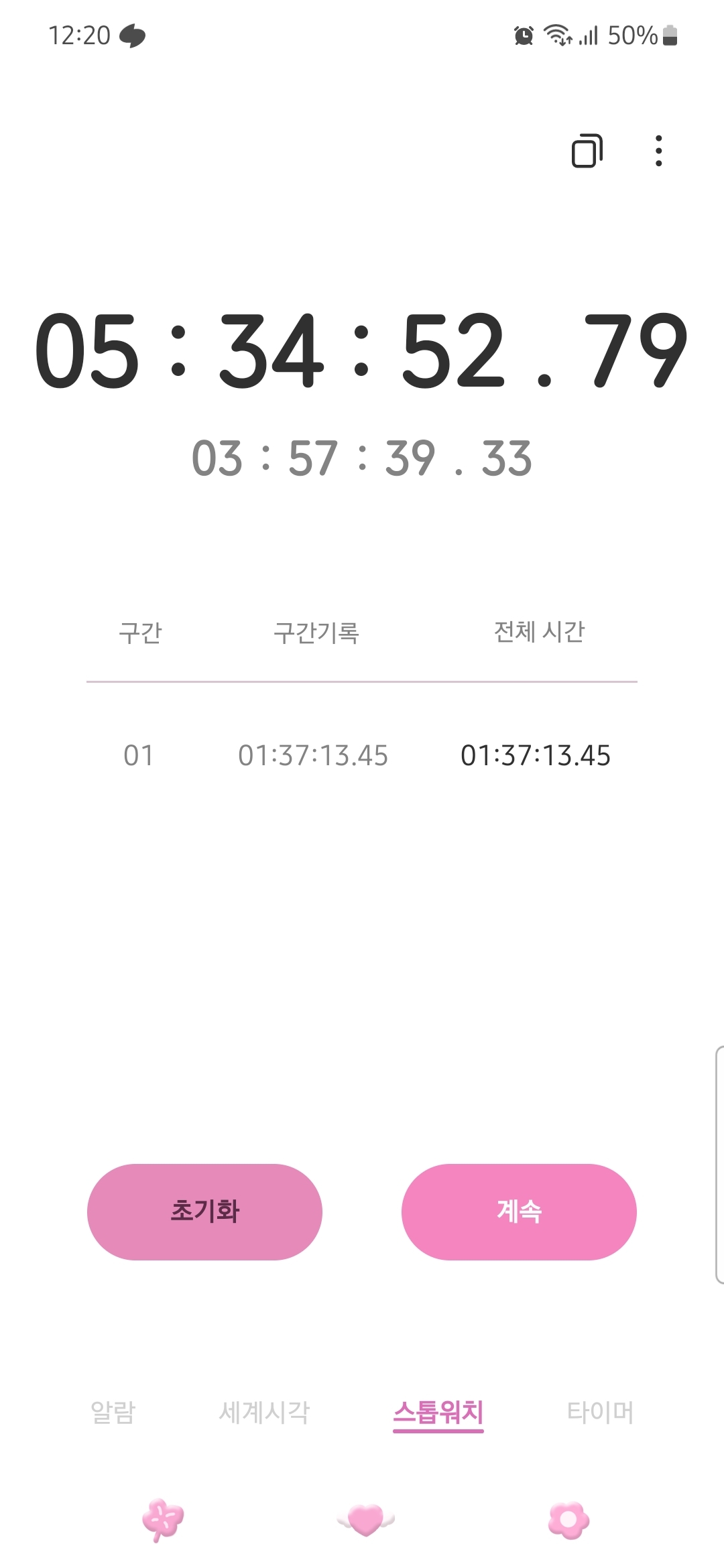Open the 세계시각 tab
This screenshot has height=1568, width=724.
tap(265, 1410)
